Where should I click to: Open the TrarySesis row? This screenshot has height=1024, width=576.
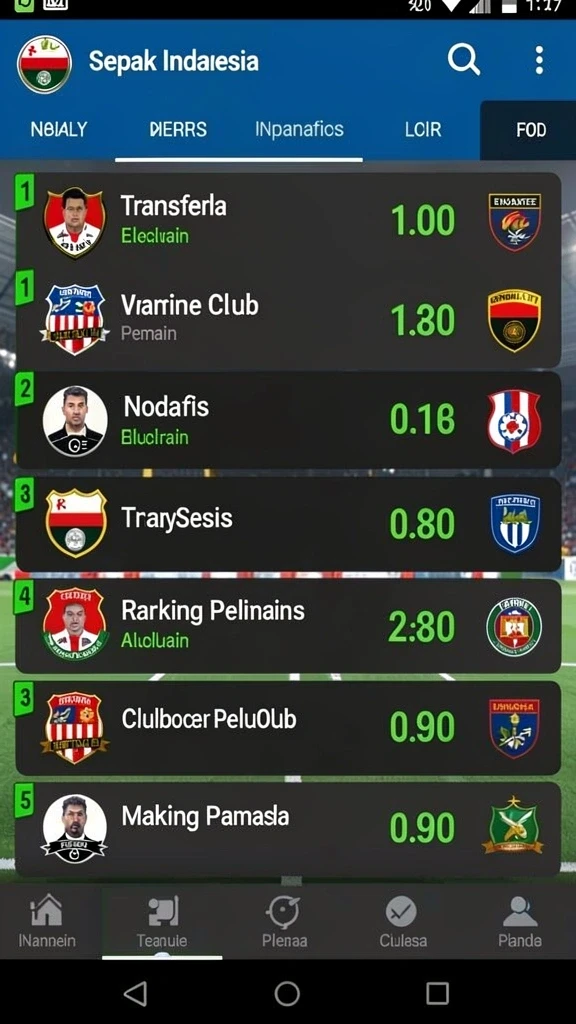tap(288, 524)
